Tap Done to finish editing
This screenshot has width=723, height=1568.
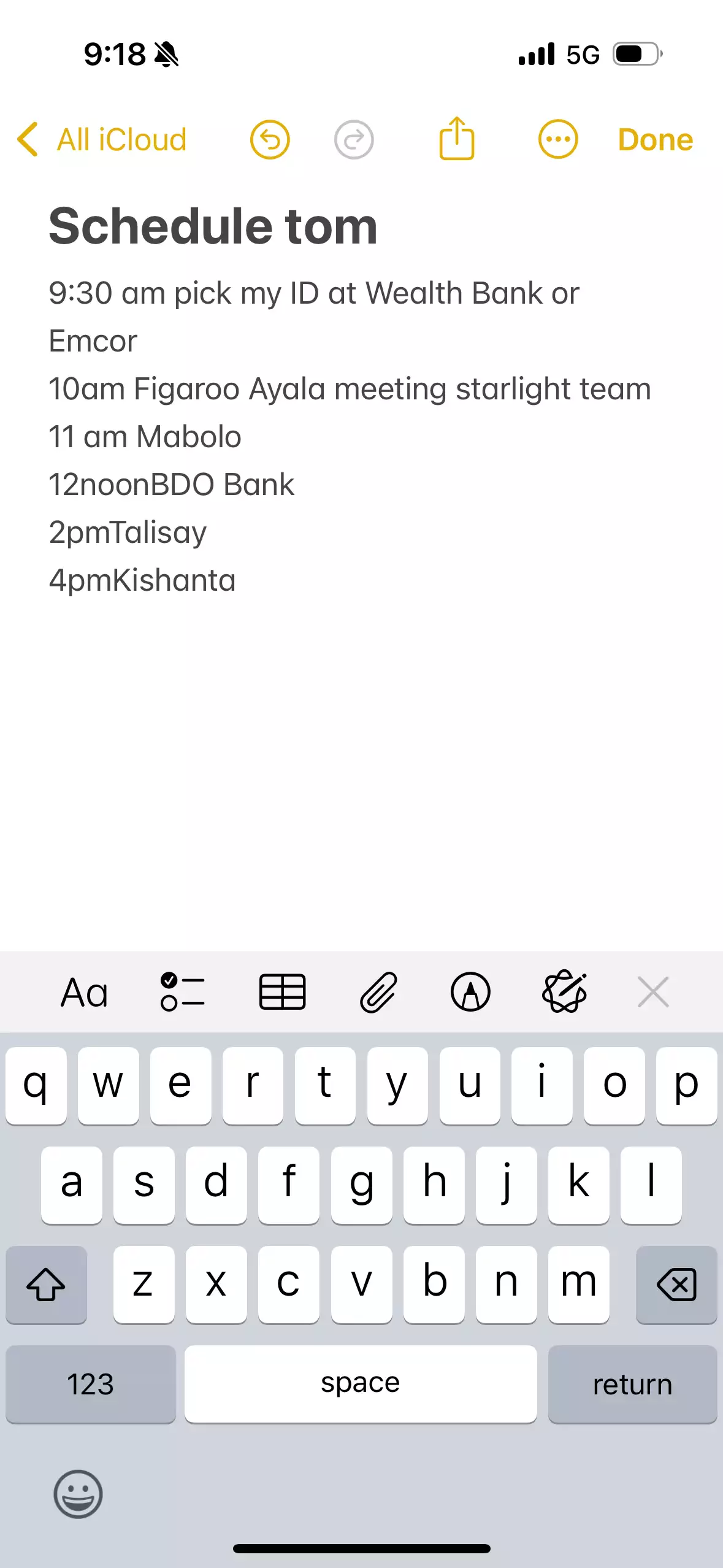point(656,140)
